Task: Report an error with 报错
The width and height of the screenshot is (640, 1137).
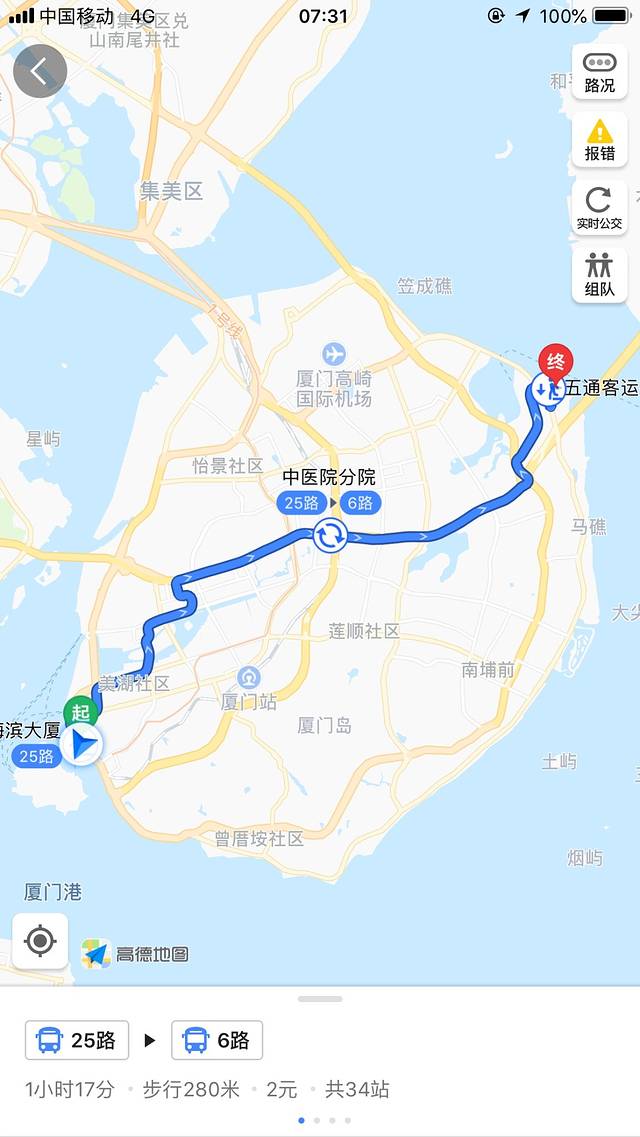Action: [x=599, y=140]
